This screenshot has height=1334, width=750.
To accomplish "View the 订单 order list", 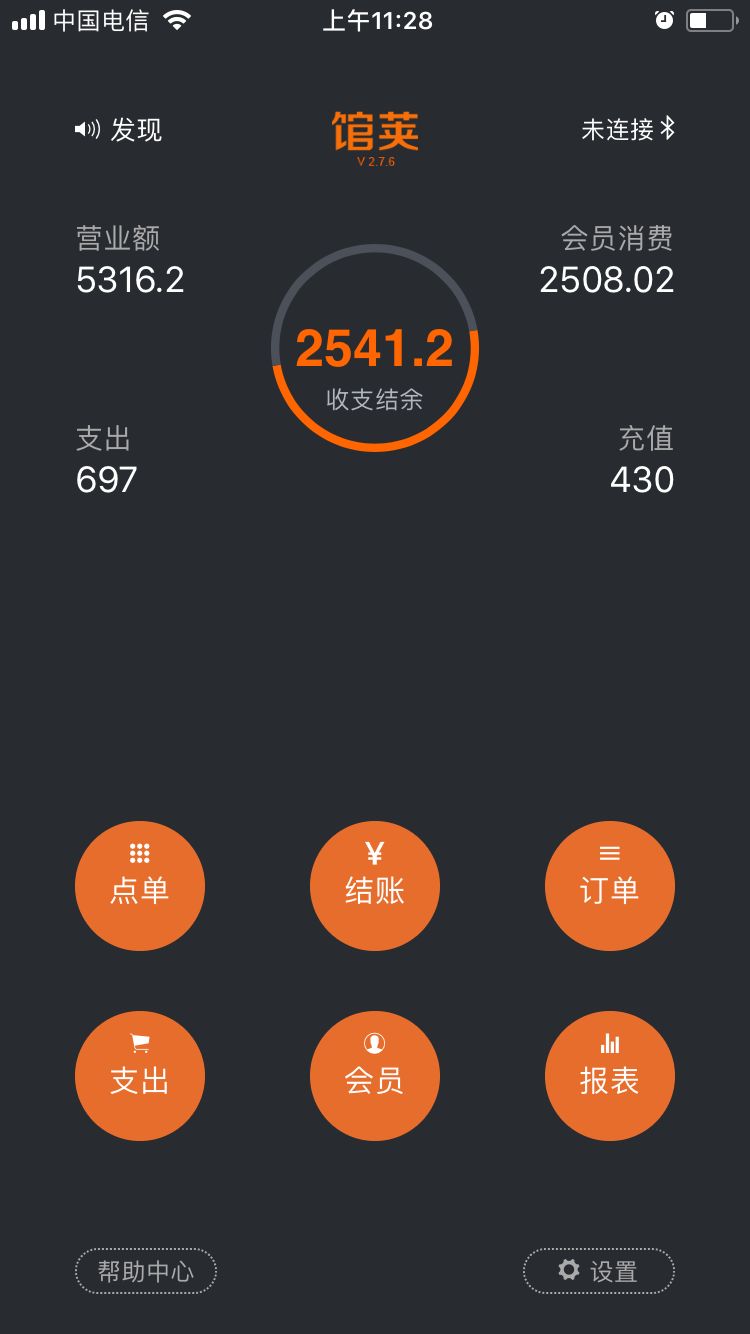I will 610,886.
